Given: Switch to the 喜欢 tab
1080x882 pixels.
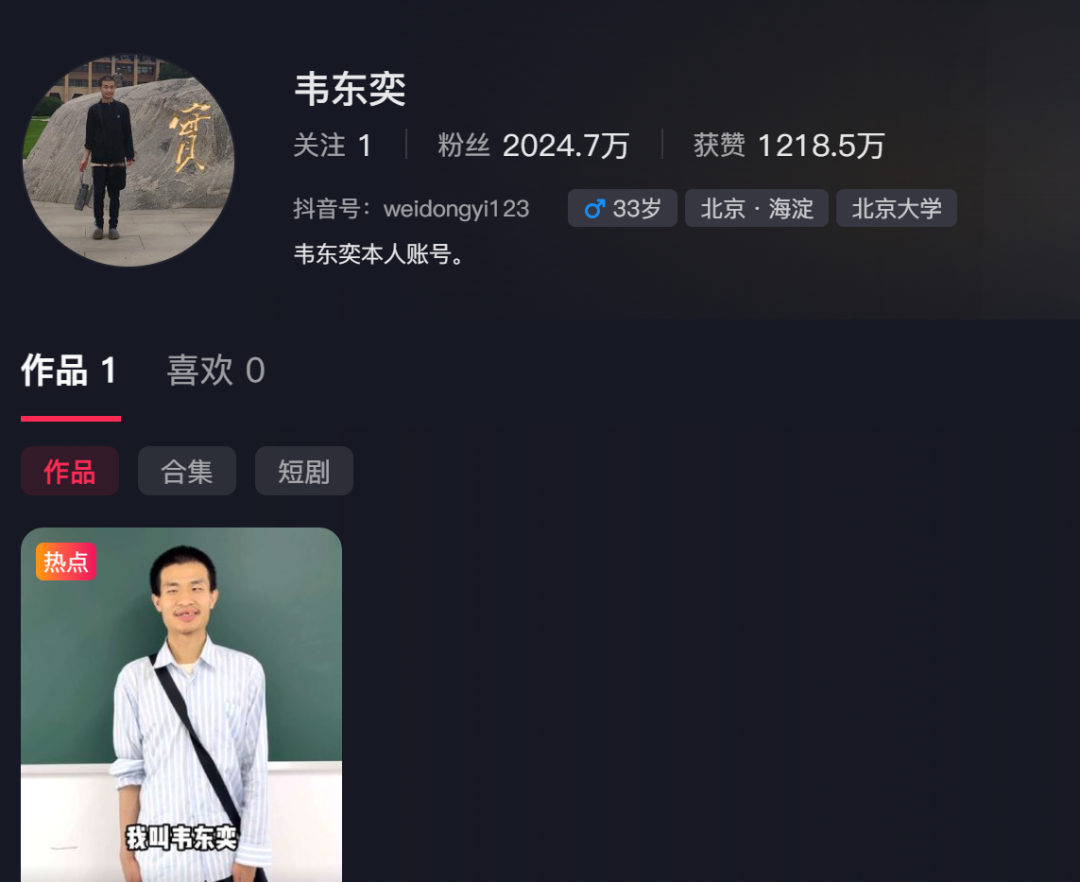Looking at the screenshot, I should 215,371.
